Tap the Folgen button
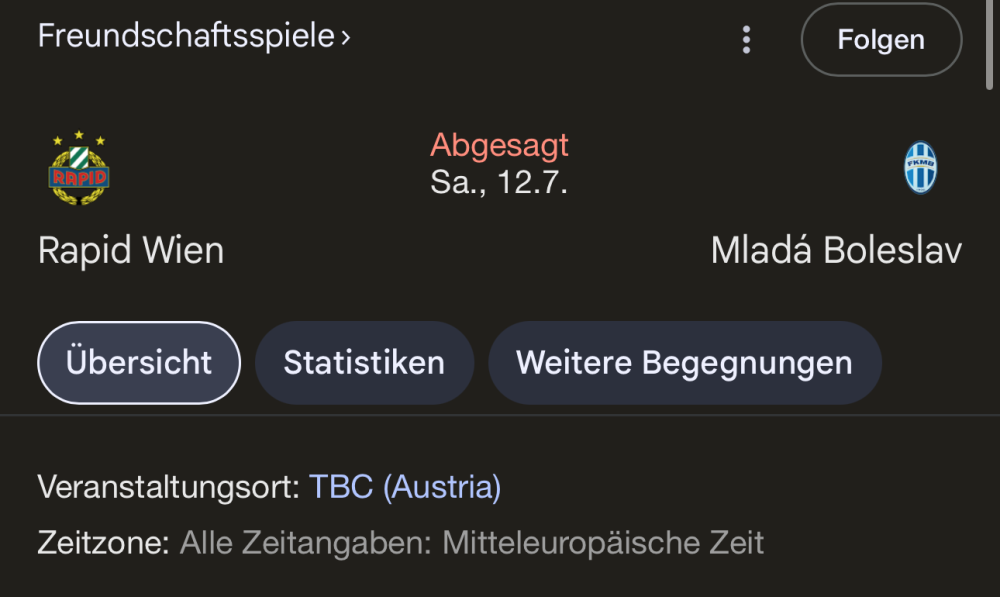Viewport: 1000px width, 597px height. (881, 40)
